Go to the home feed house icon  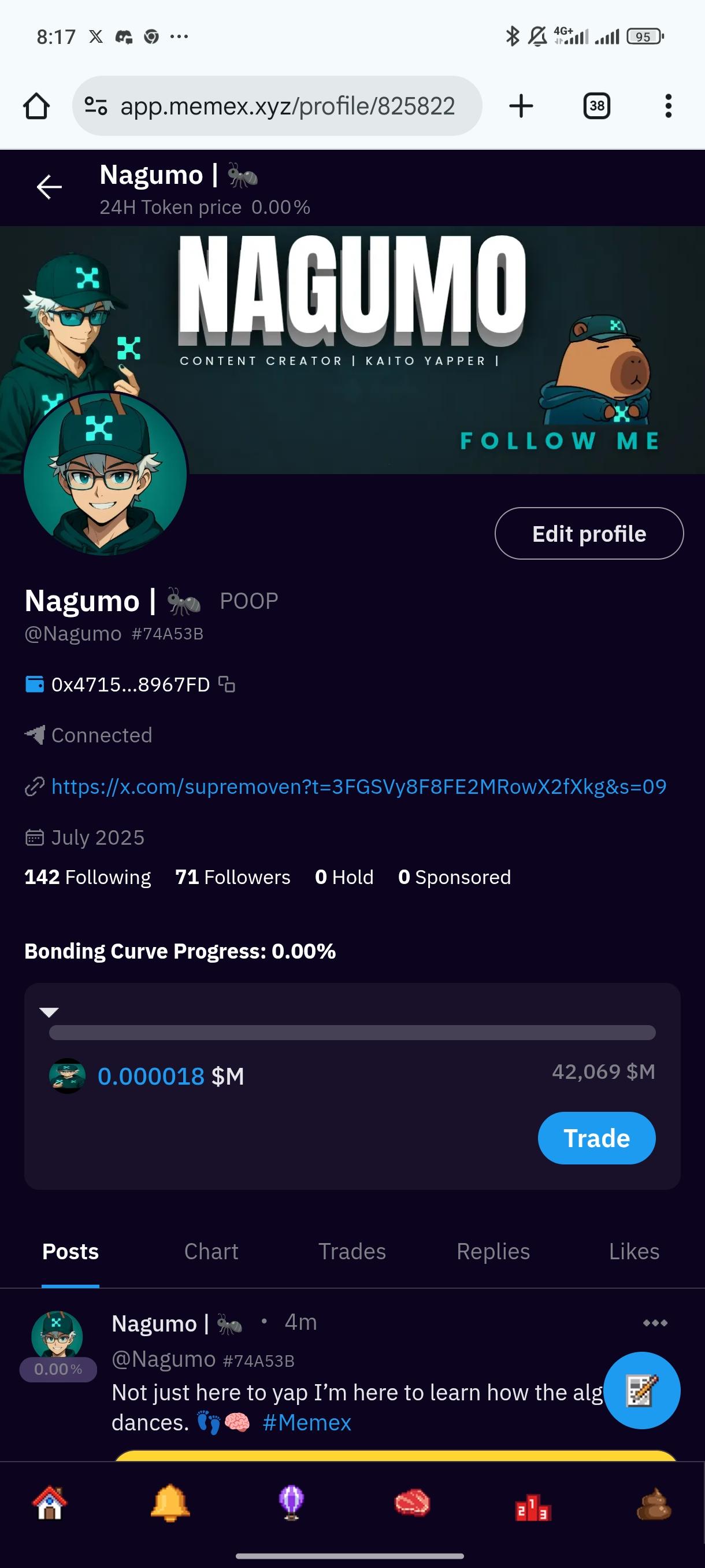tap(50, 1503)
